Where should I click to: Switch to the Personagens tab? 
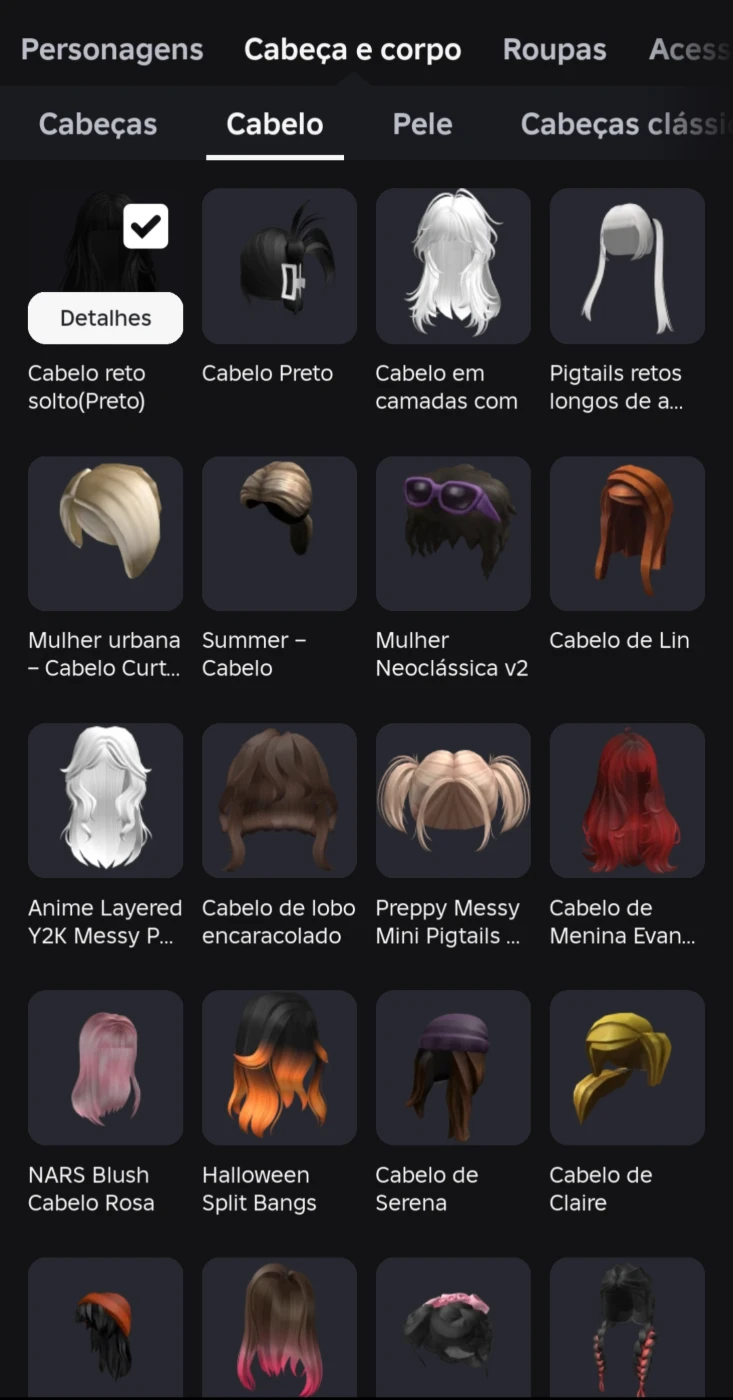tap(112, 49)
